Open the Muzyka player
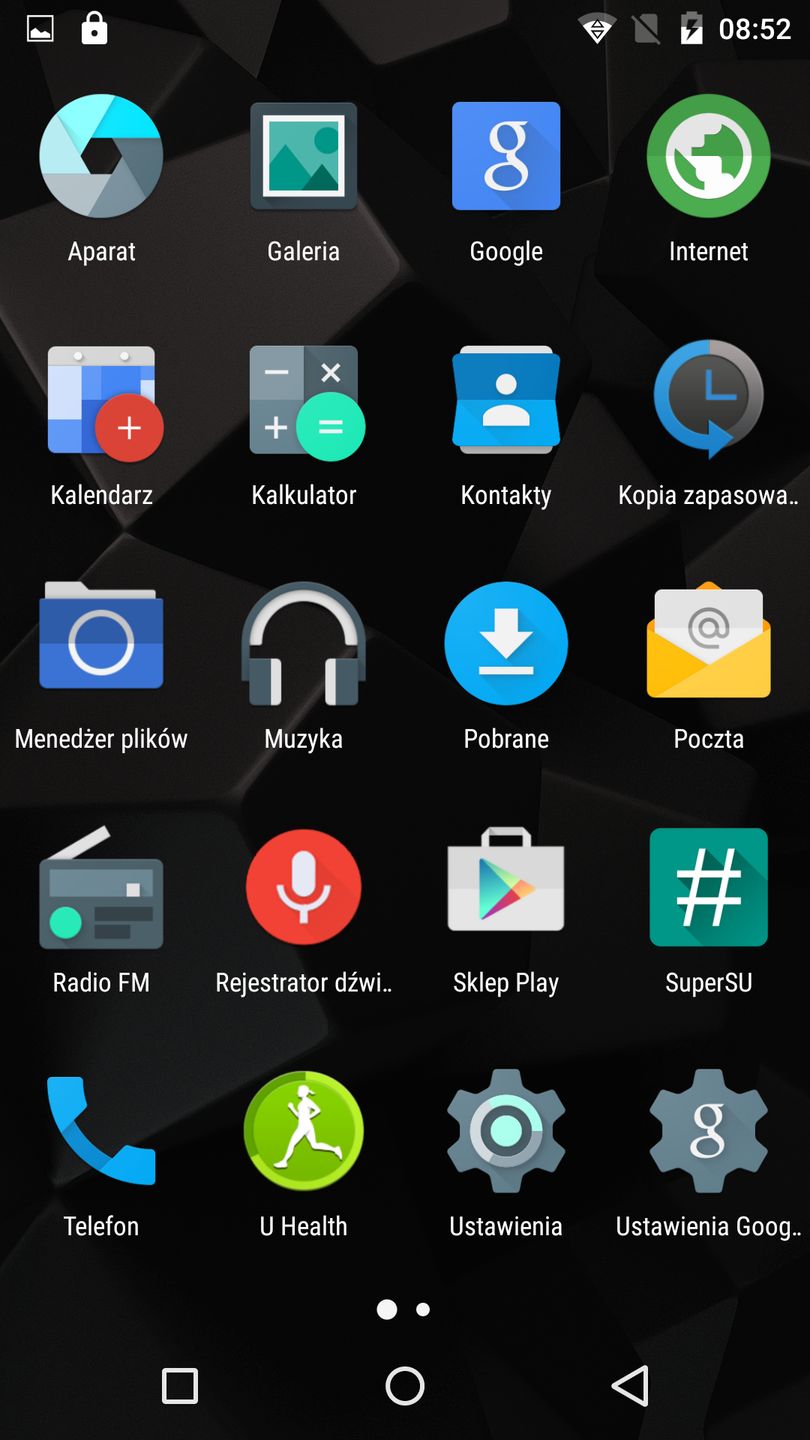This screenshot has height=1440, width=810. [x=303, y=643]
